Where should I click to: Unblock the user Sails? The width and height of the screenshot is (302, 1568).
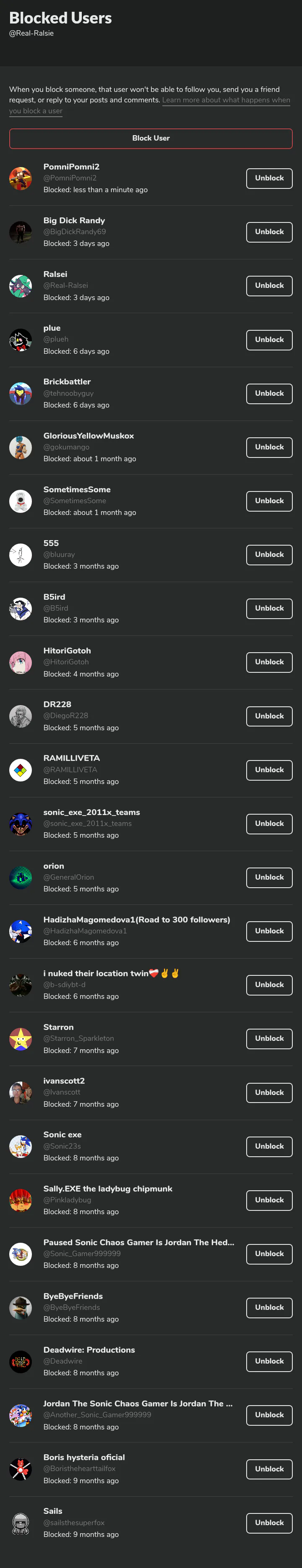coord(269,1522)
